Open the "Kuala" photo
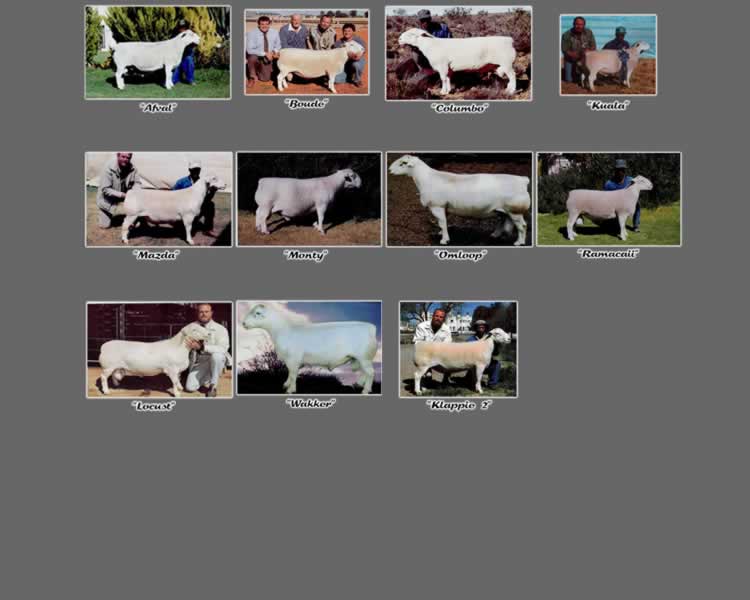This screenshot has height=600, width=750. pyautogui.click(x=608, y=54)
